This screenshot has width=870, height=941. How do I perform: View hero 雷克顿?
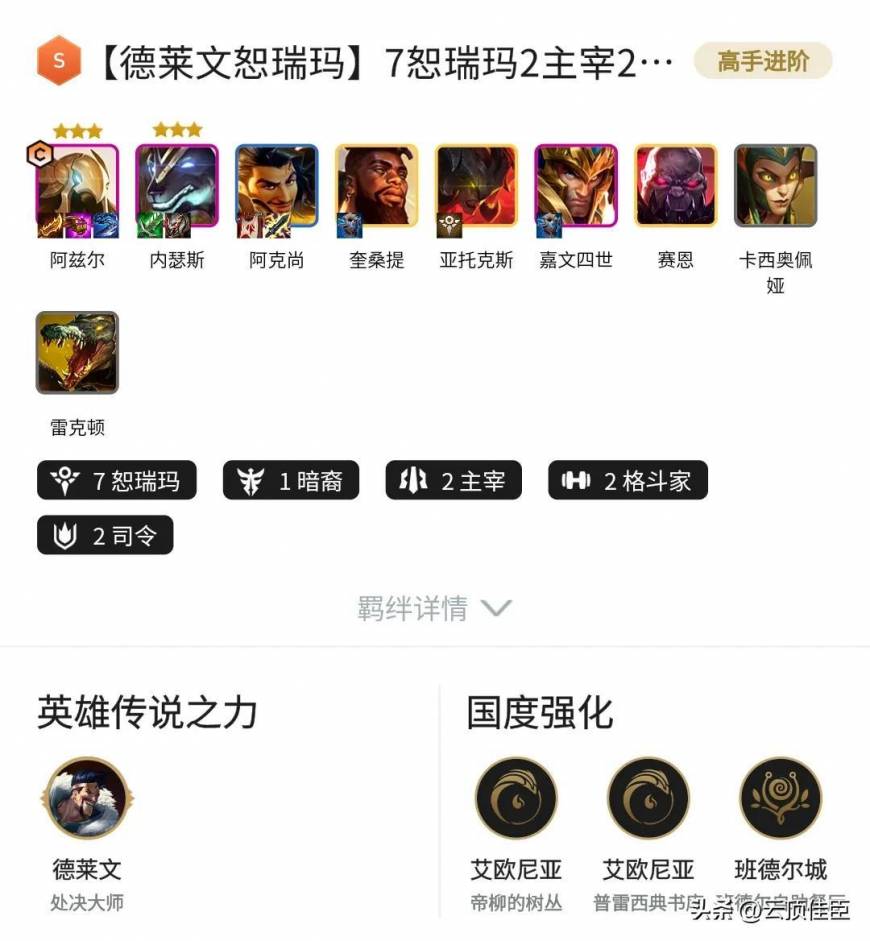pyautogui.click(x=78, y=353)
